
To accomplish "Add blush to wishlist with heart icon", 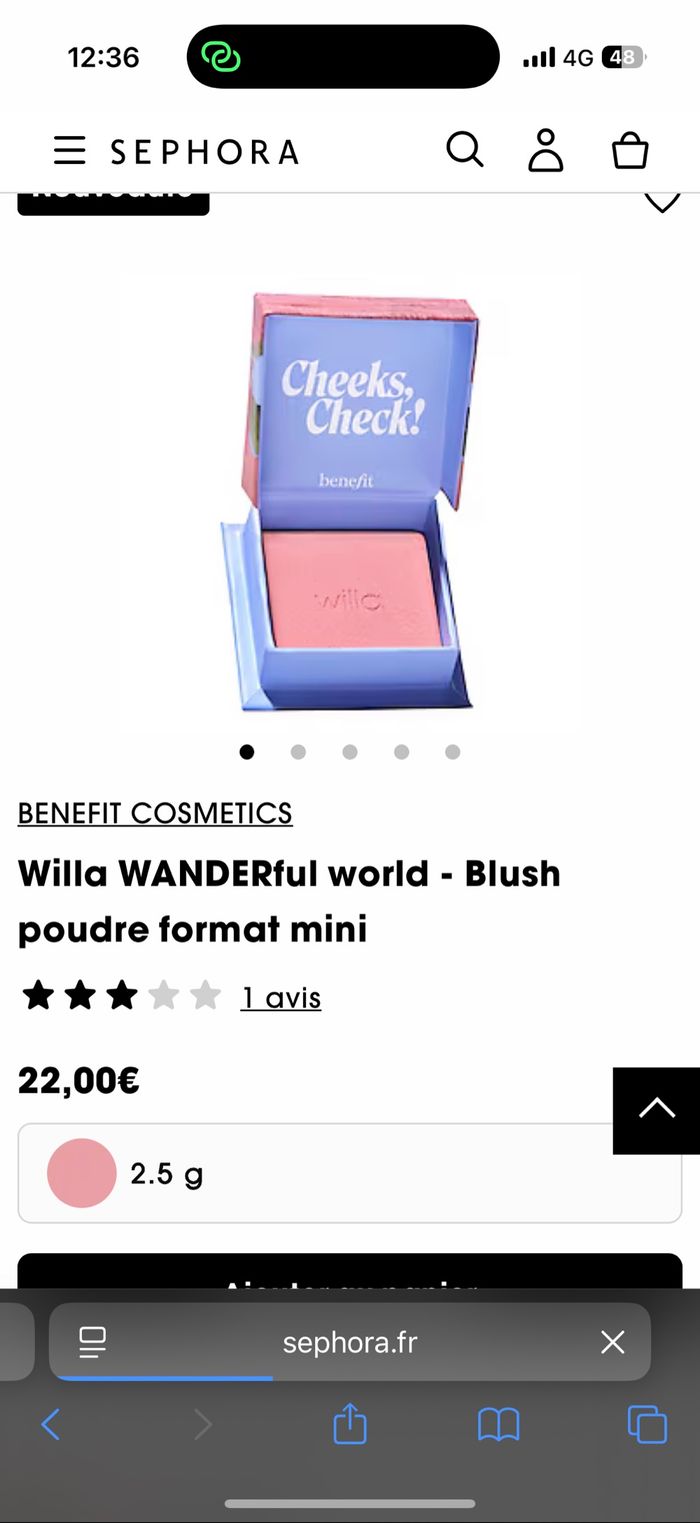I will click(x=662, y=200).
